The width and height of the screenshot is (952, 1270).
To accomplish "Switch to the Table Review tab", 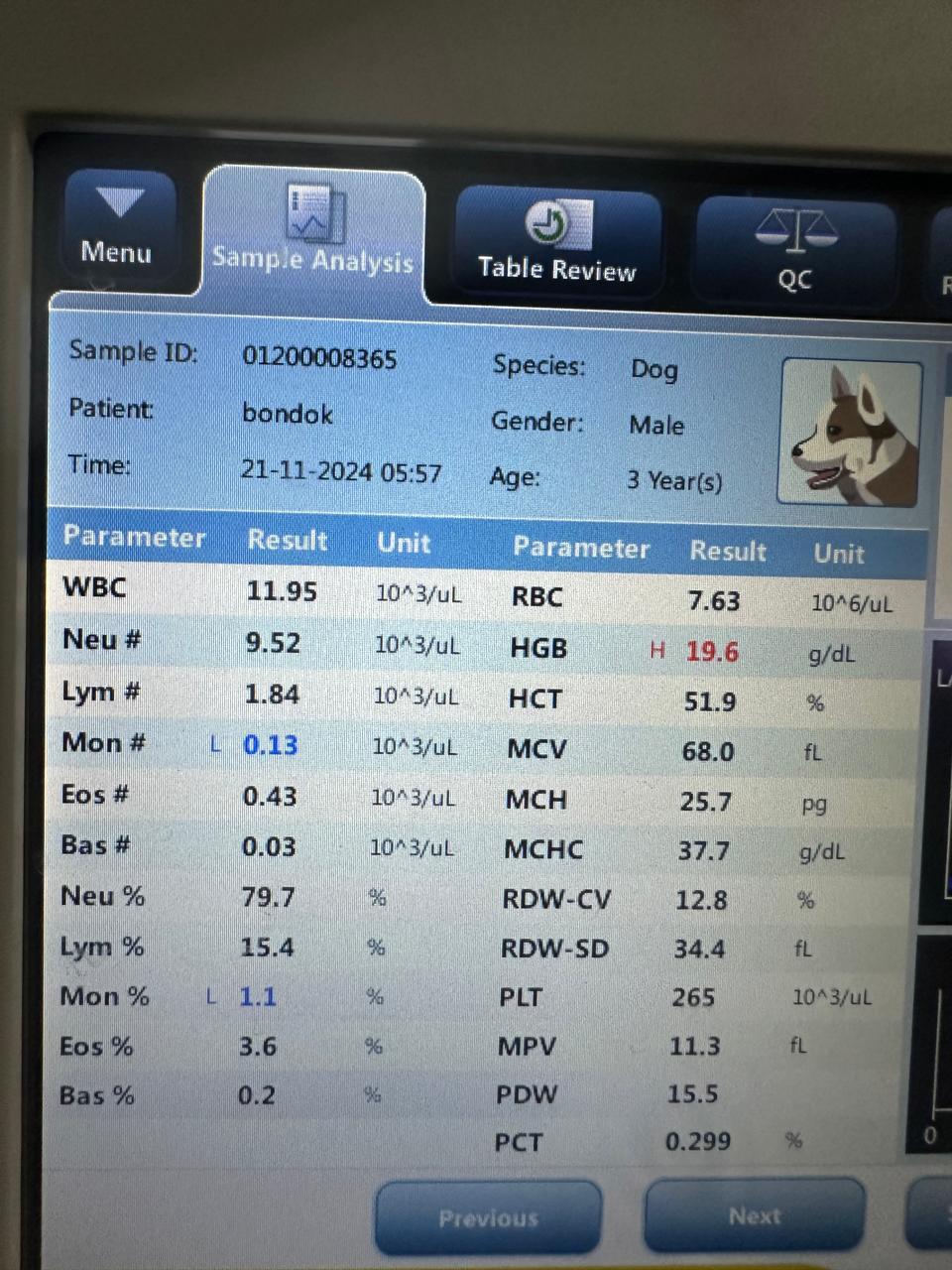I will pyautogui.click(x=557, y=241).
